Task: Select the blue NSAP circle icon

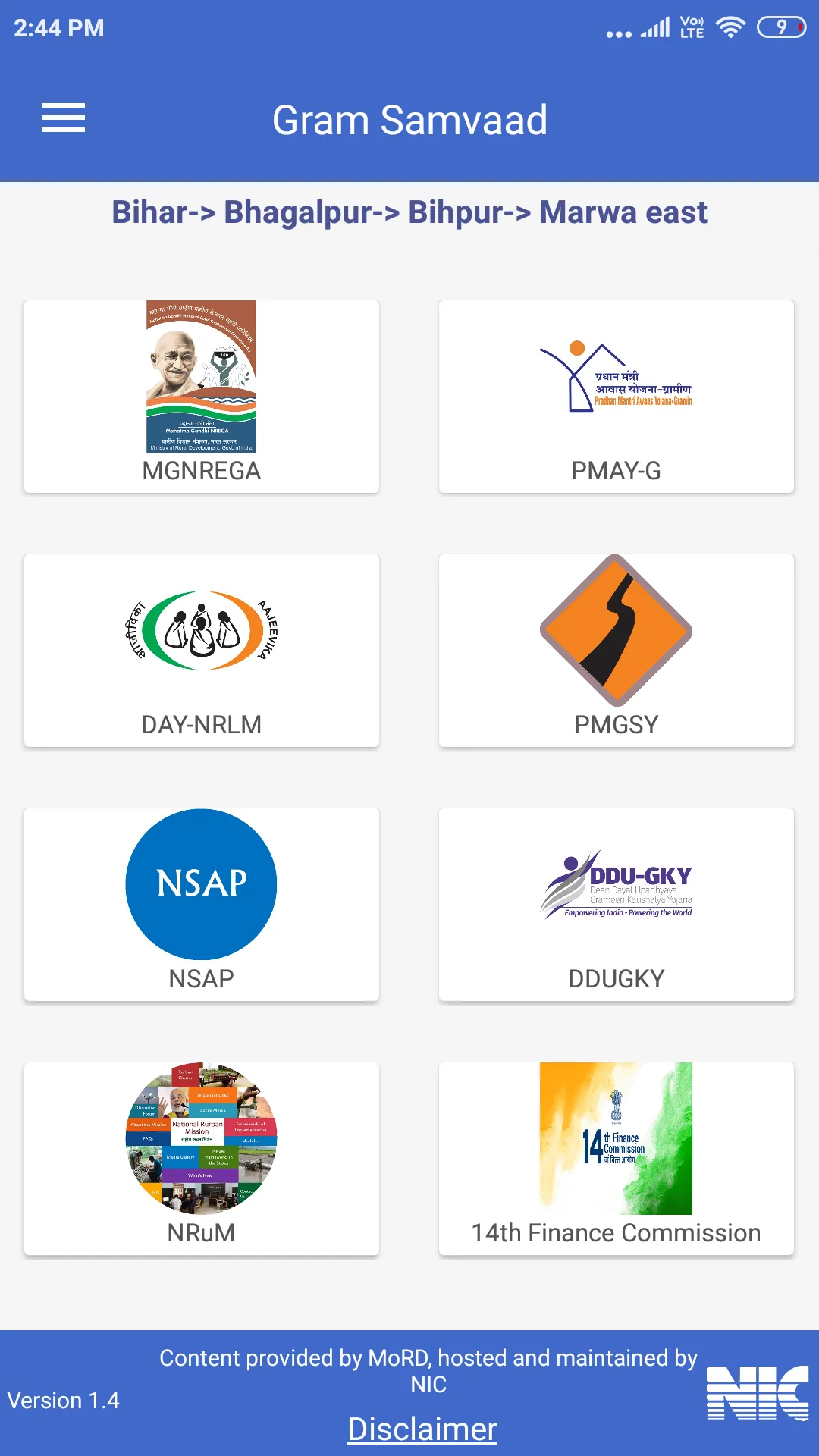Action: point(200,883)
